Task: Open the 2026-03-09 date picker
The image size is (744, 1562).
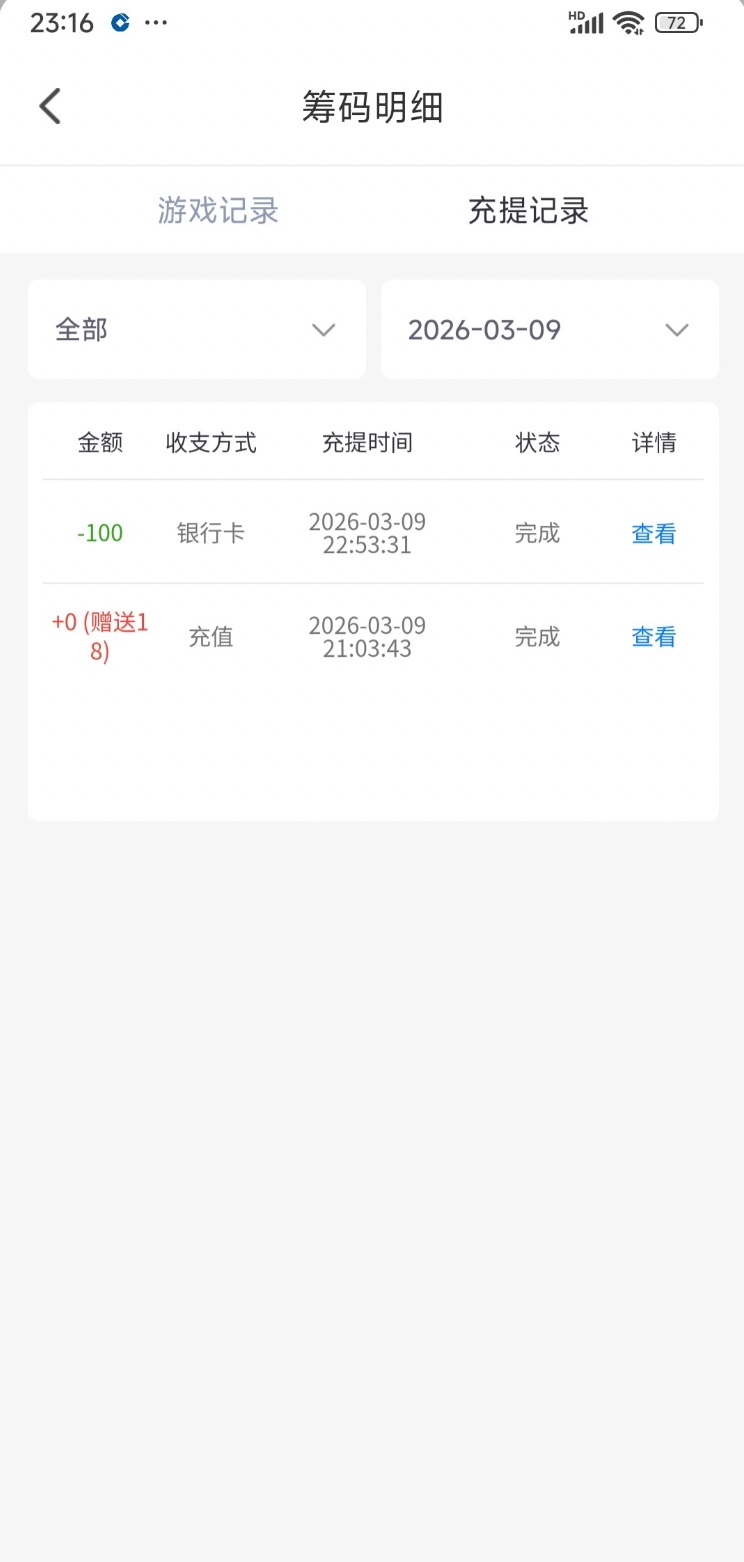Action: [x=549, y=330]
